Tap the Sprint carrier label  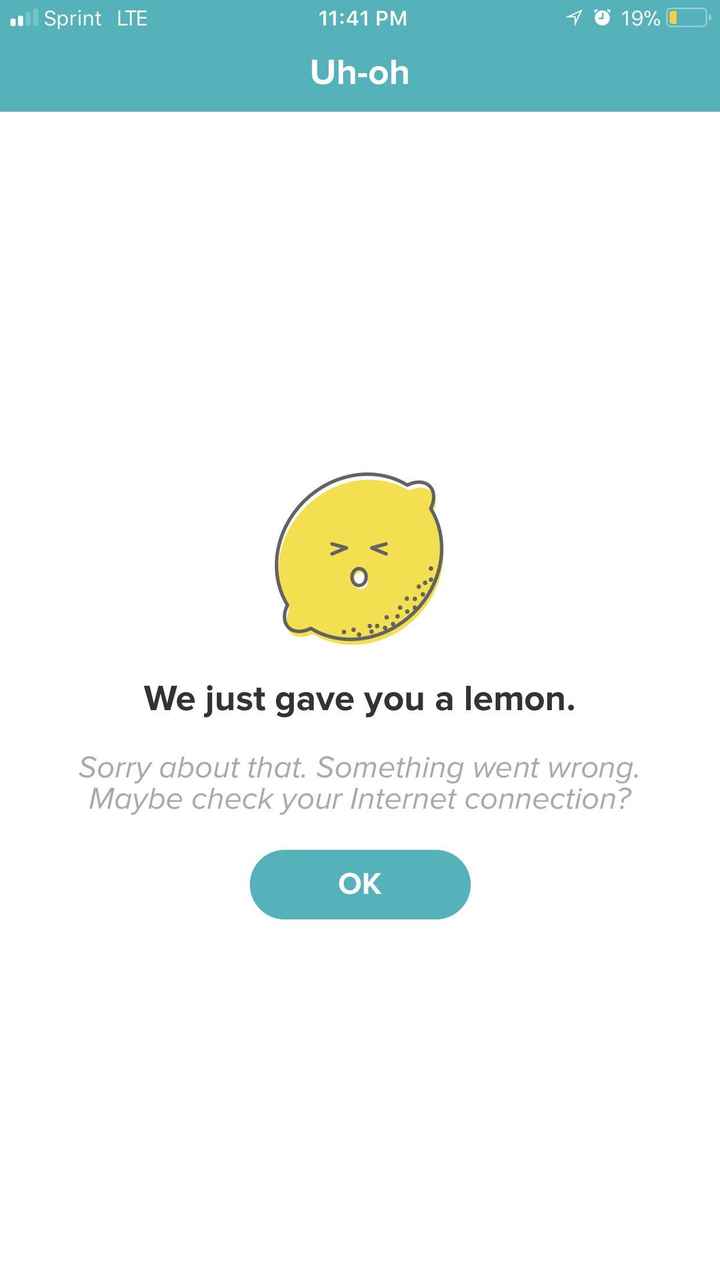75,18
